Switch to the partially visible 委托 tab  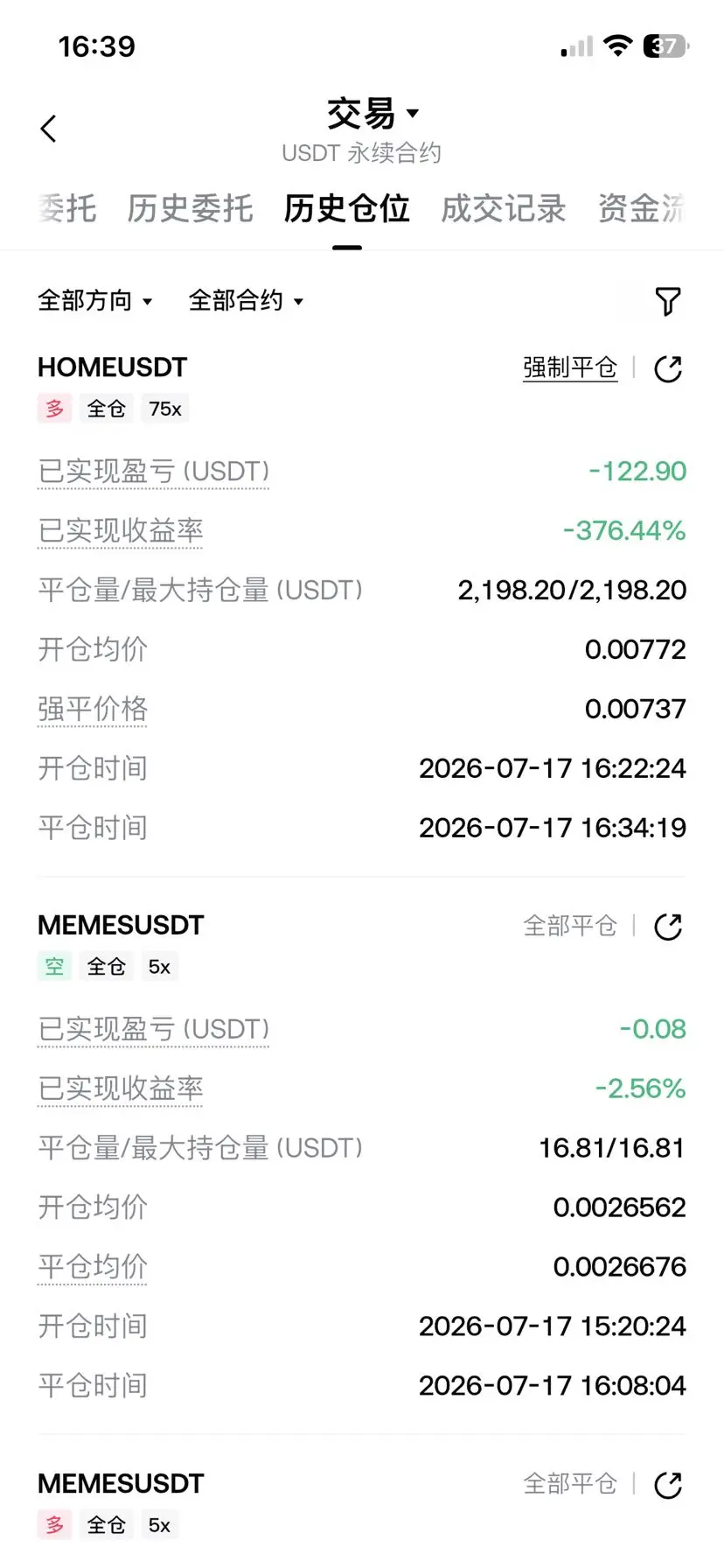(x=66, y=208)
